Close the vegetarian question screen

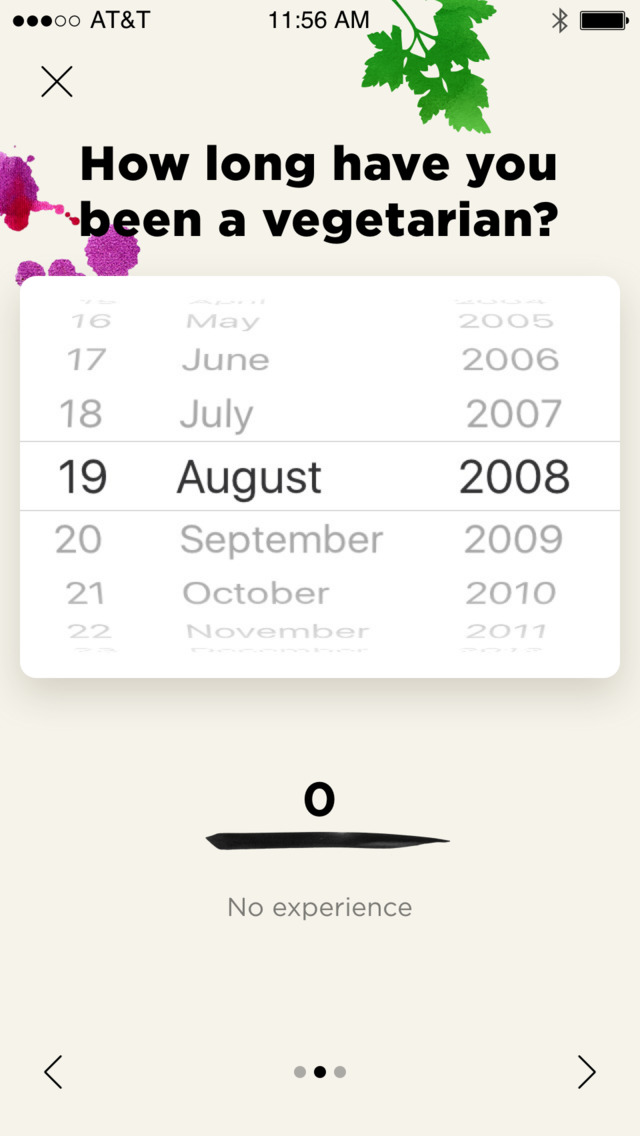[x=57, y=81]
